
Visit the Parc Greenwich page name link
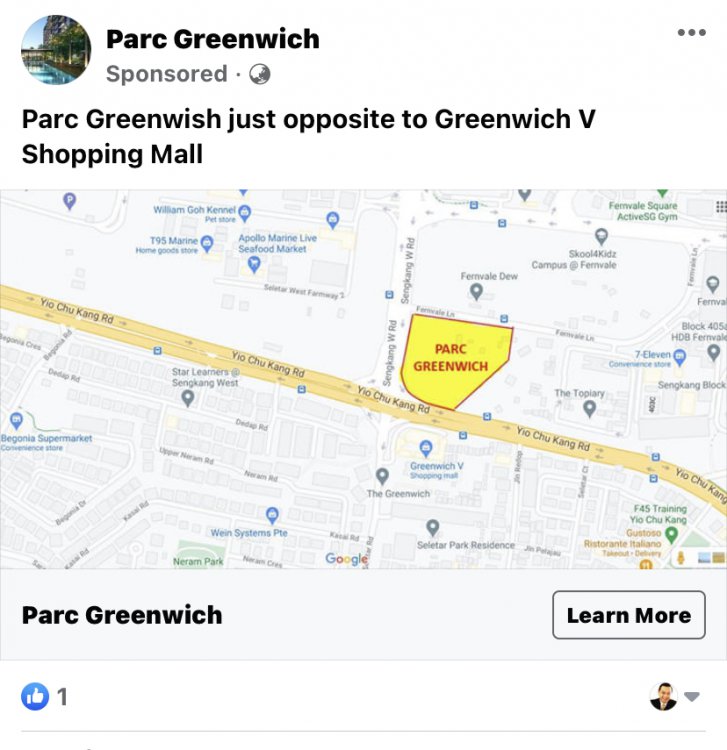212,39
